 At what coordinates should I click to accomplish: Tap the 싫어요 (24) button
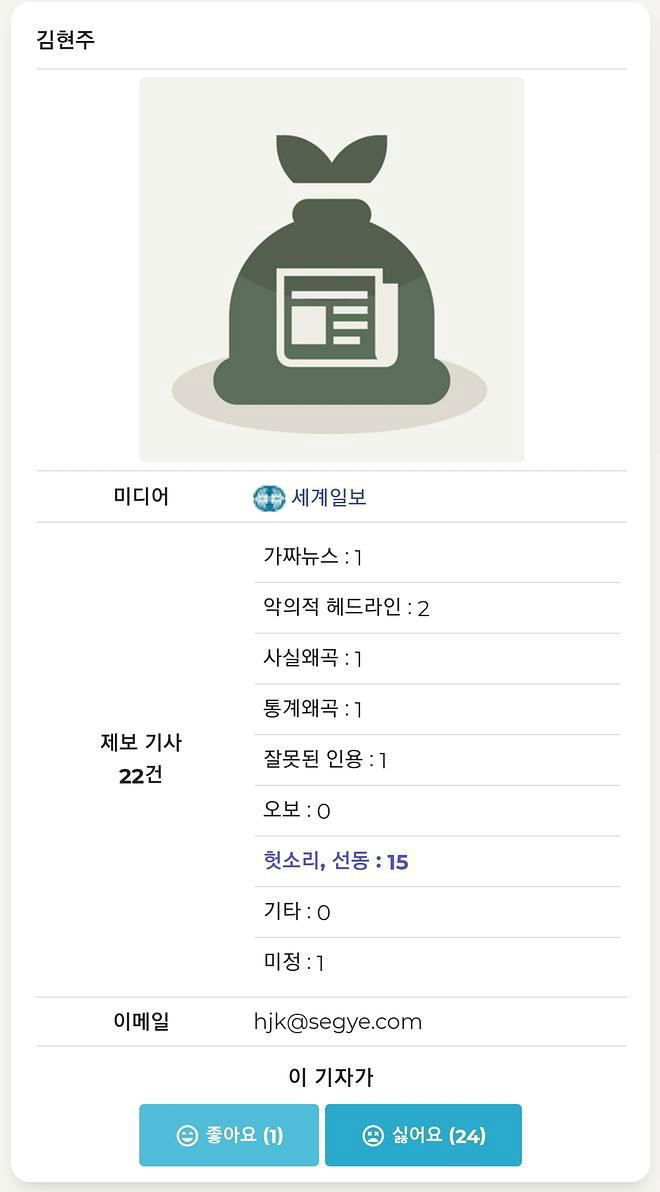coord(423,1135)
